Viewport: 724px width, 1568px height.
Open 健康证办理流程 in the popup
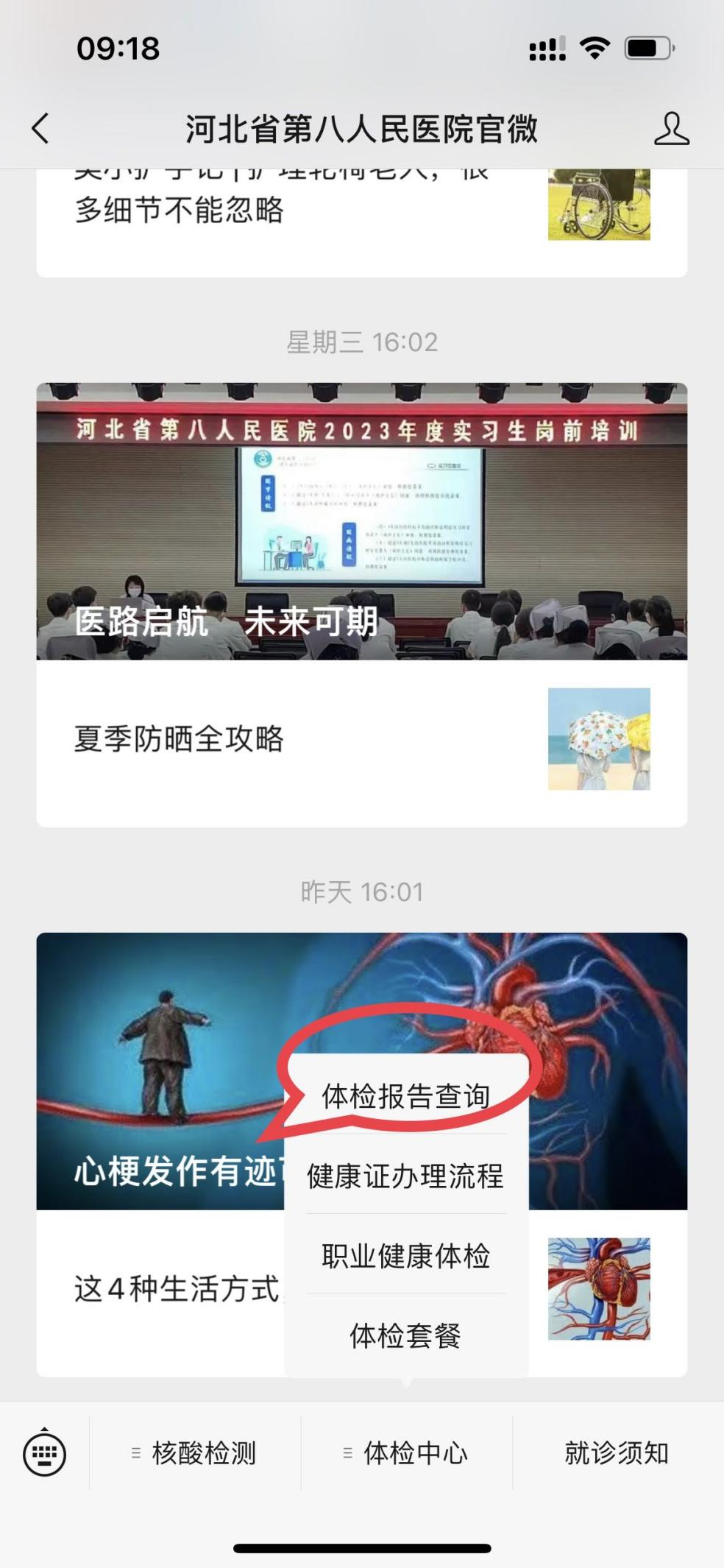[405, 1176]
